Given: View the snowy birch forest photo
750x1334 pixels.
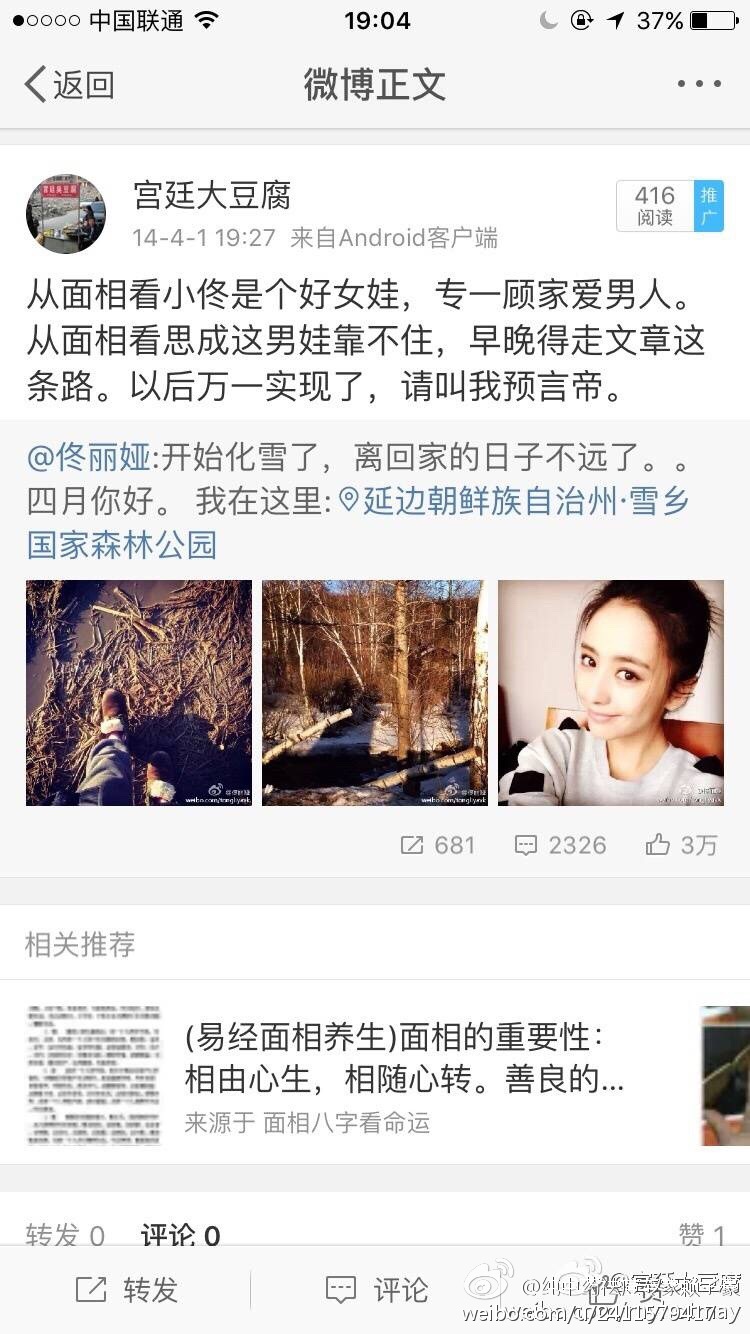Looking at the screenshot, I should click(x=375, y=693).
